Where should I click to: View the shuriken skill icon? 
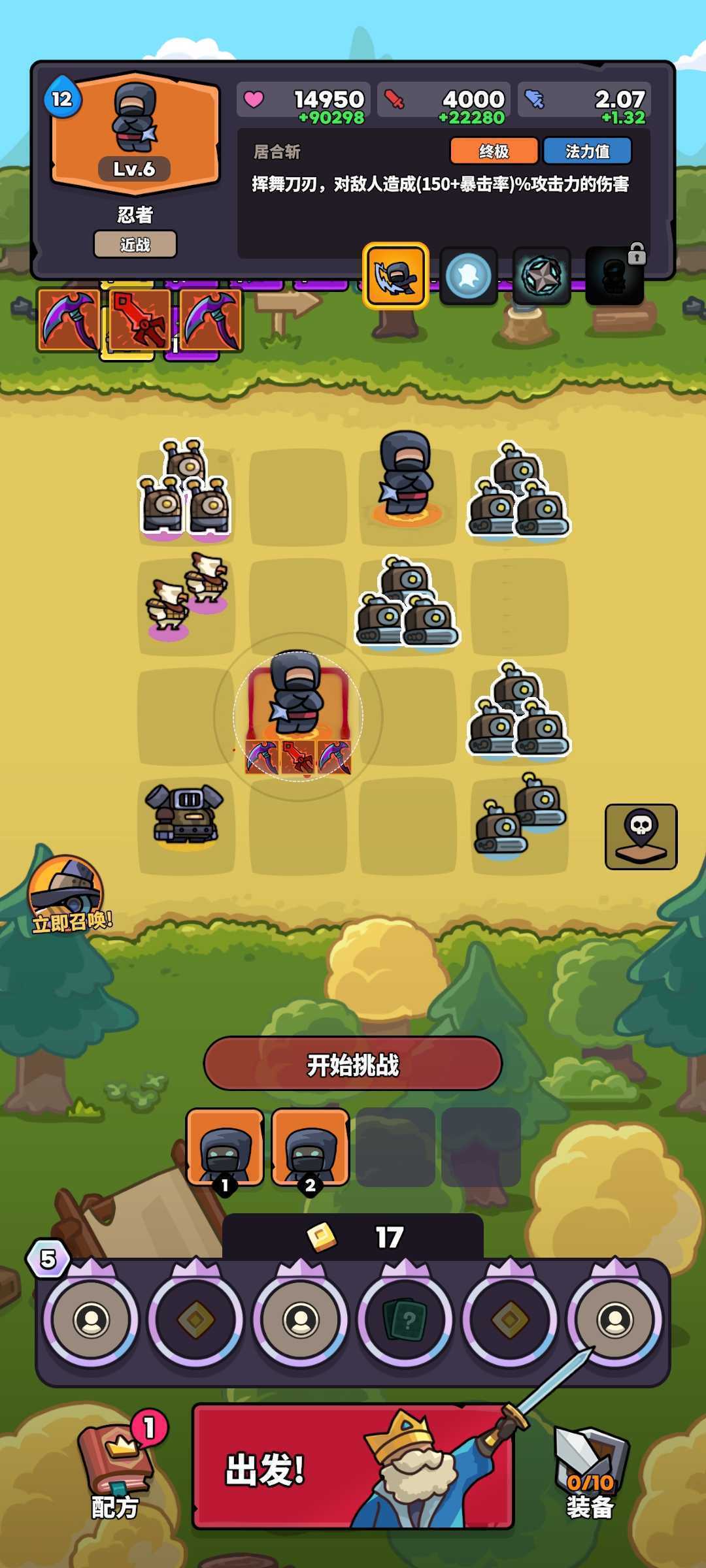coord(541,276)
